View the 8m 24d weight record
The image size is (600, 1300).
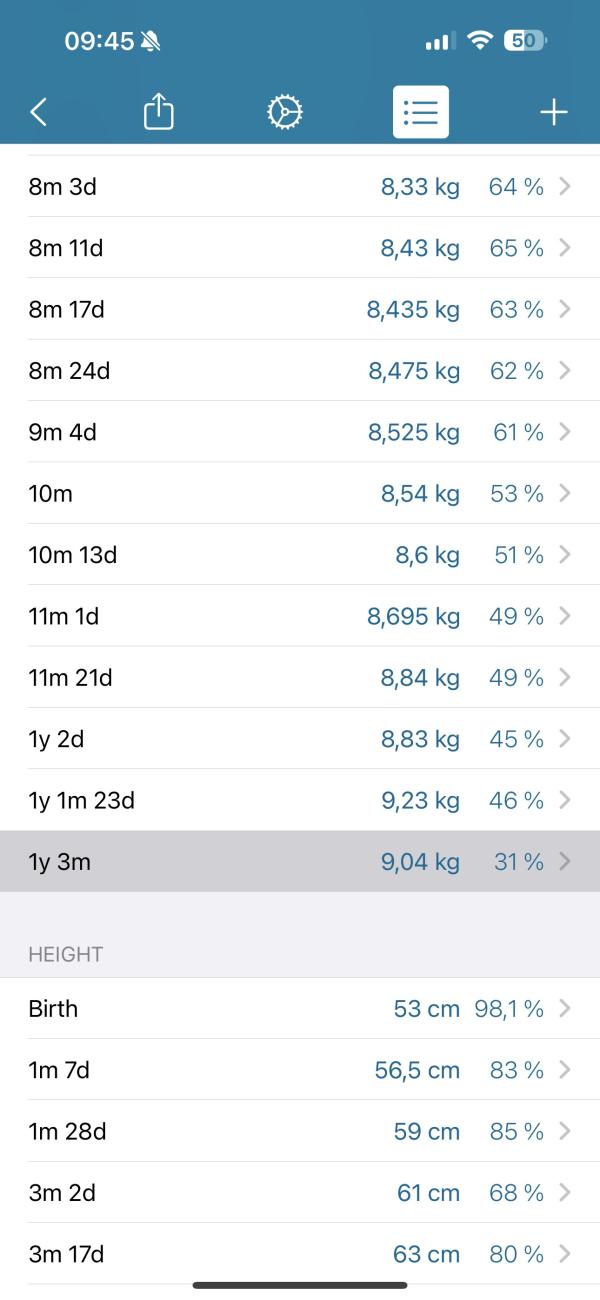point(300,371)
